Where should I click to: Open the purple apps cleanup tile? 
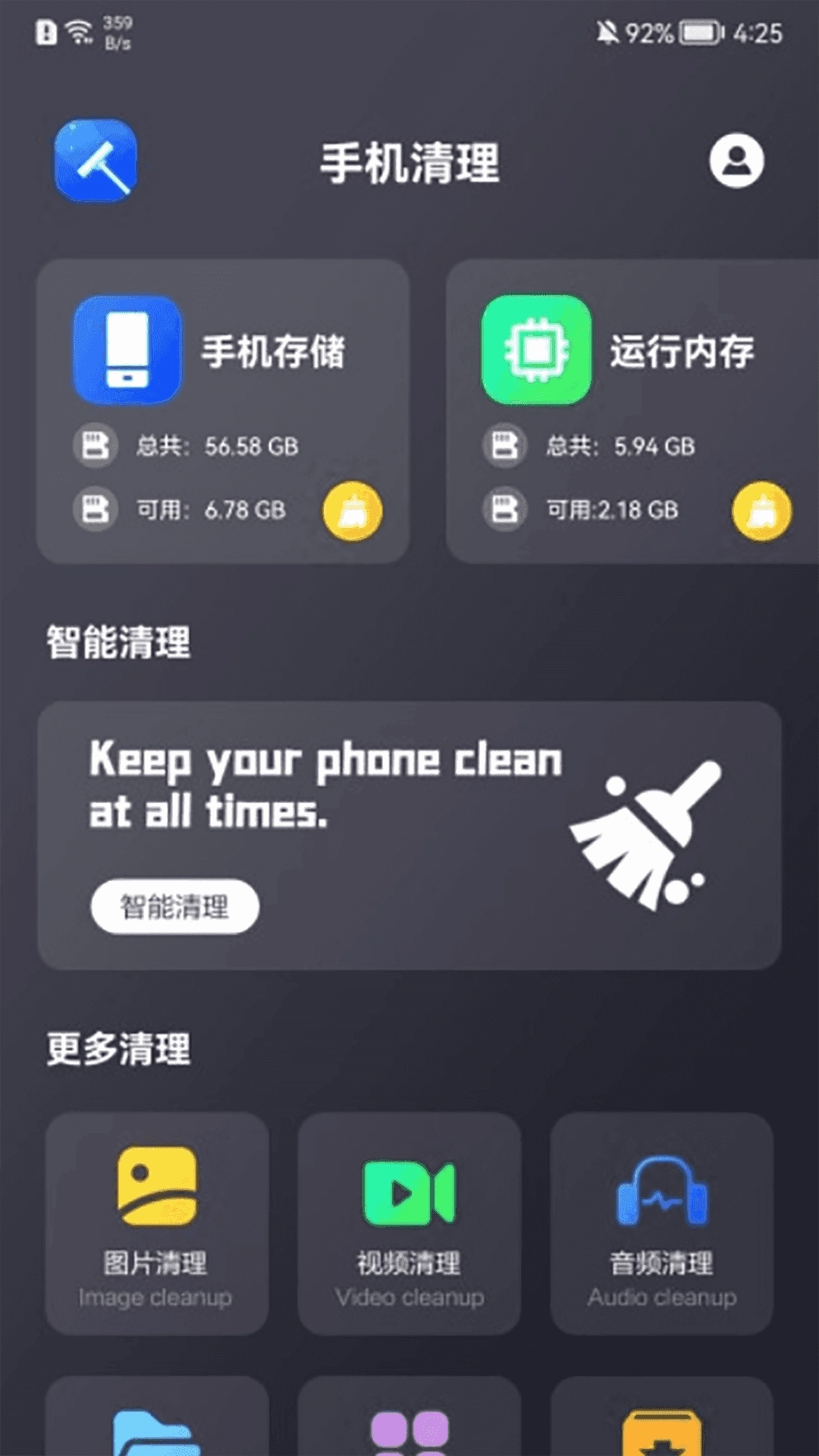(x=409, y=1422)
